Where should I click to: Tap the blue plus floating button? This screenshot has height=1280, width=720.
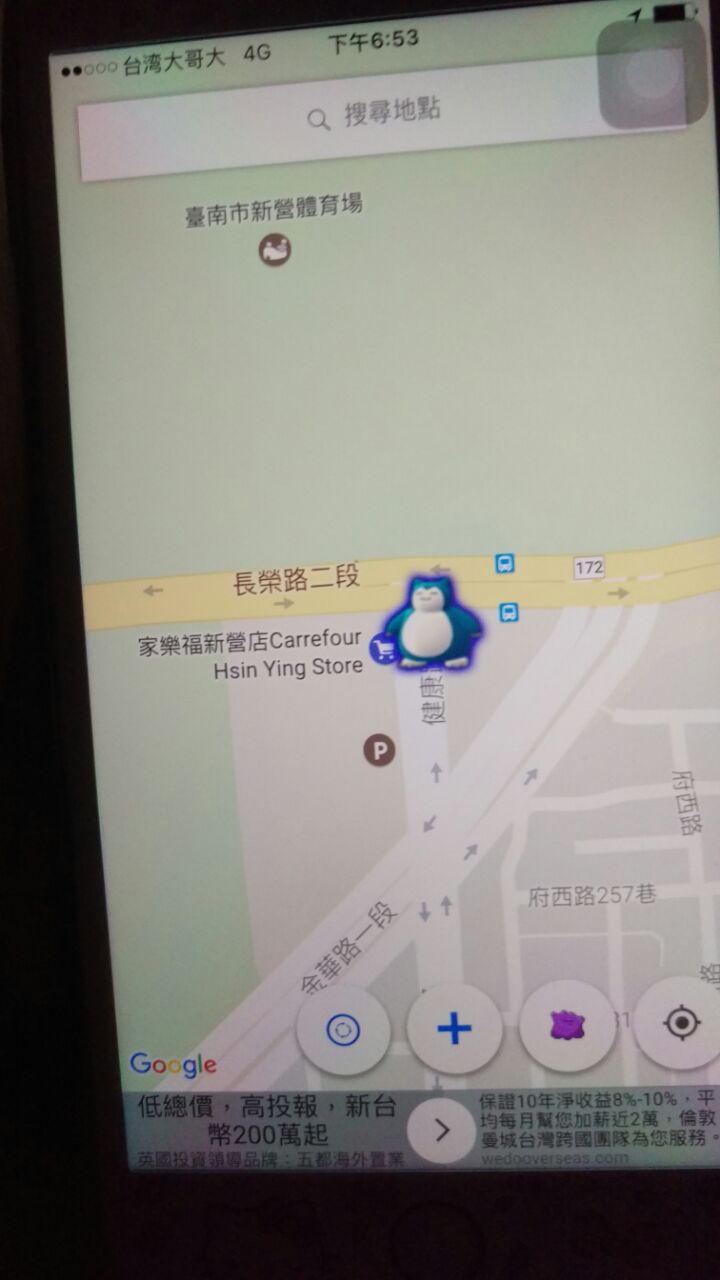coord(455,1028)
